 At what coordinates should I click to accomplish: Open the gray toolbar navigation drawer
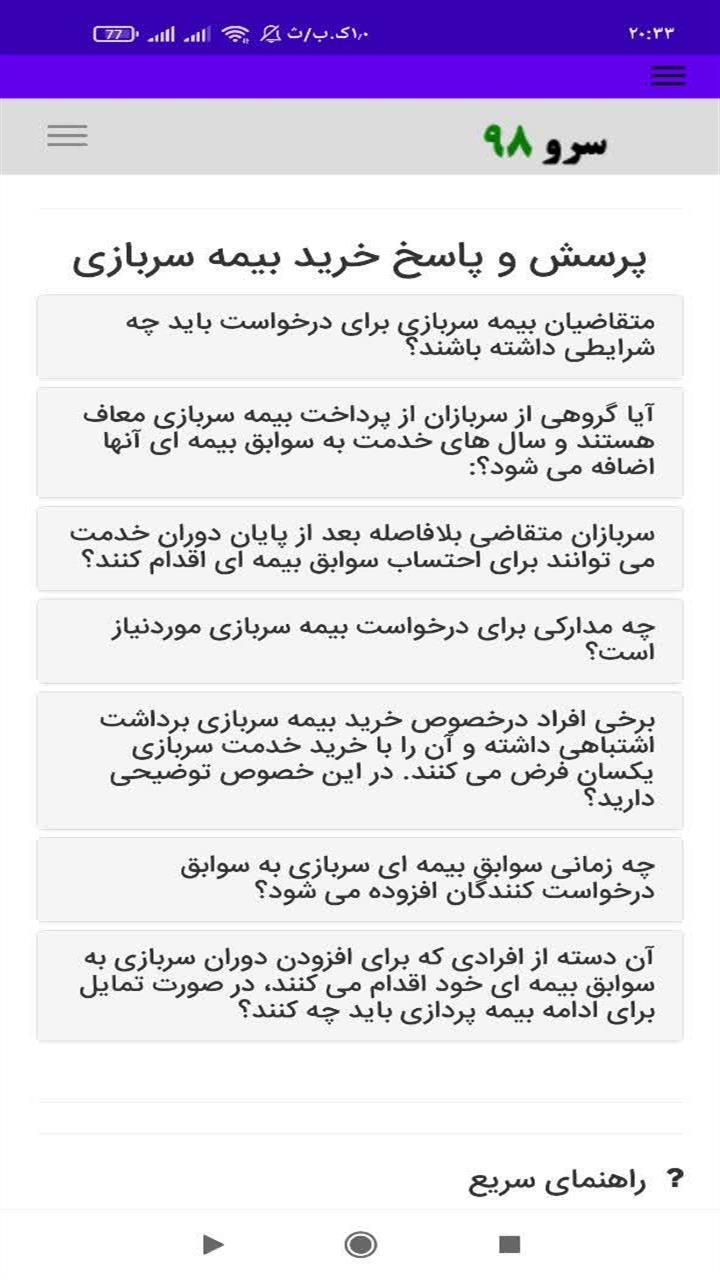click(67, 135)
